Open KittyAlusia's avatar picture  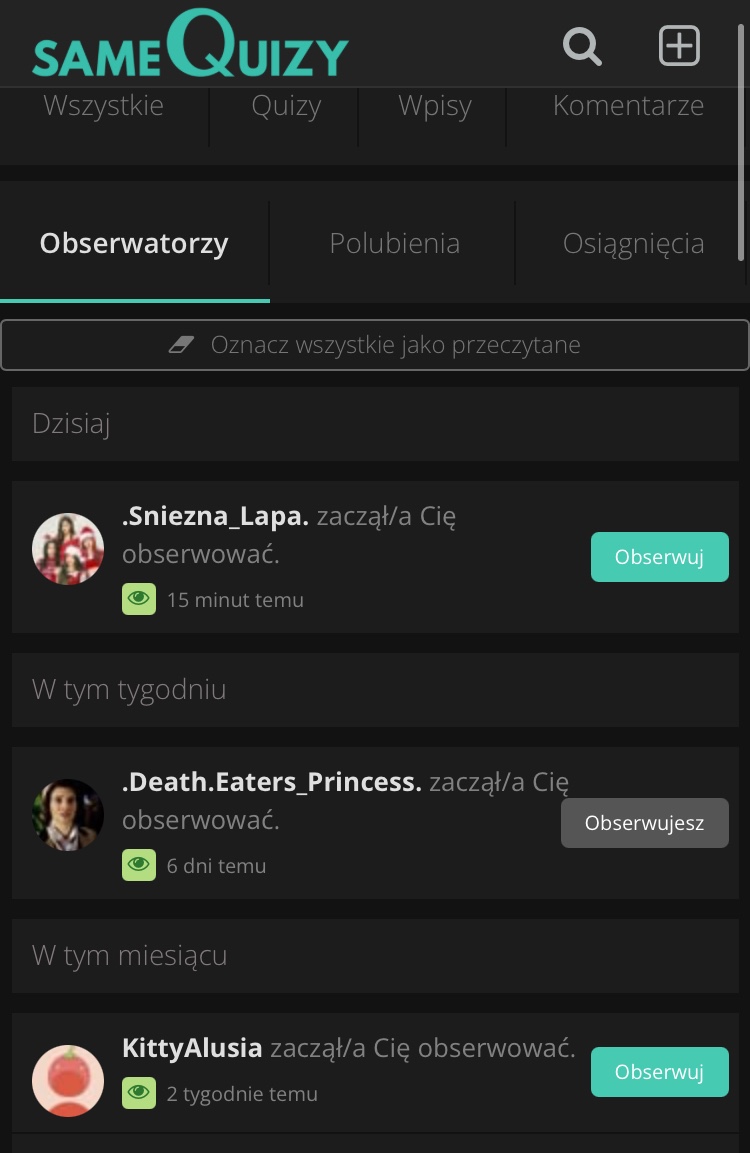[68, 1081]
